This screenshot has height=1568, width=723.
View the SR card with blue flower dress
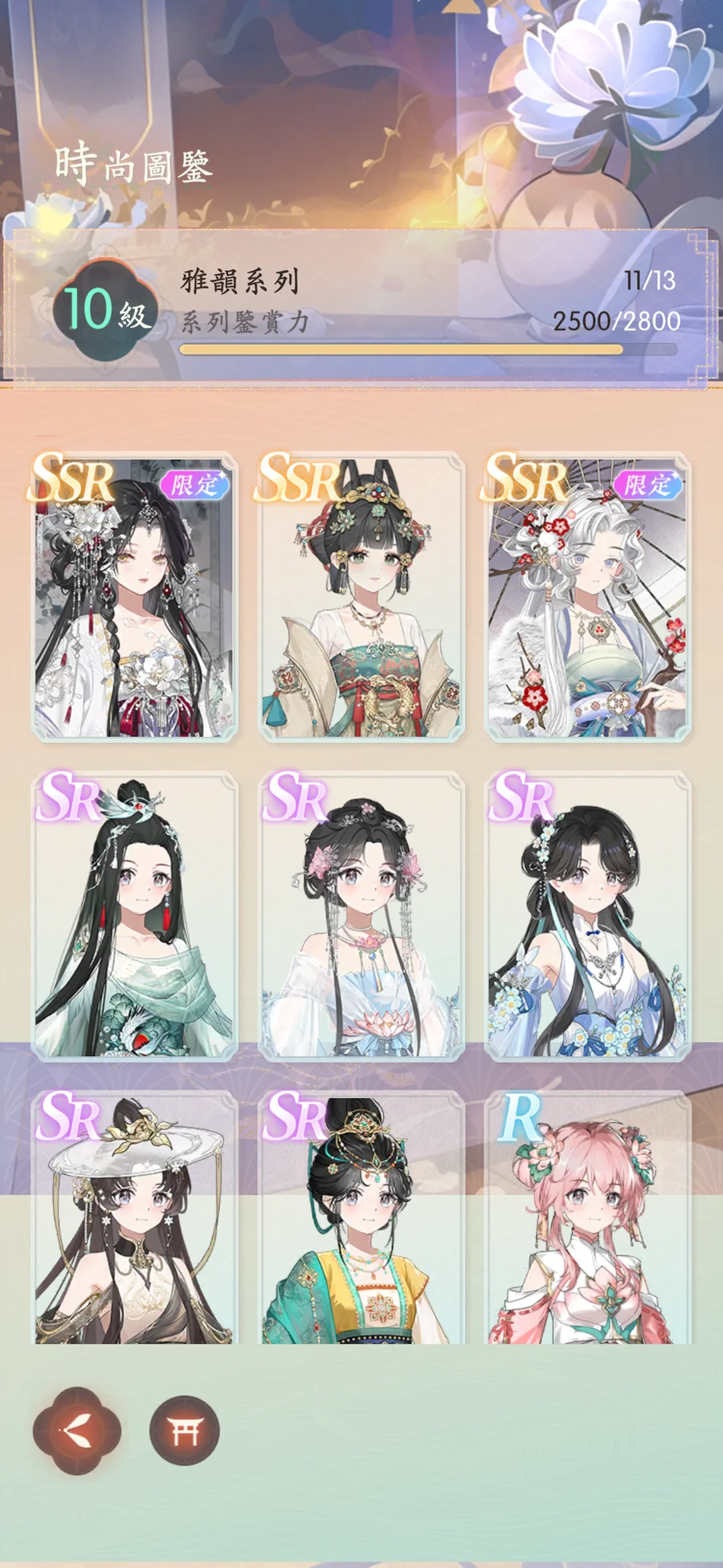pyautogui.click(x=587, y=916)
